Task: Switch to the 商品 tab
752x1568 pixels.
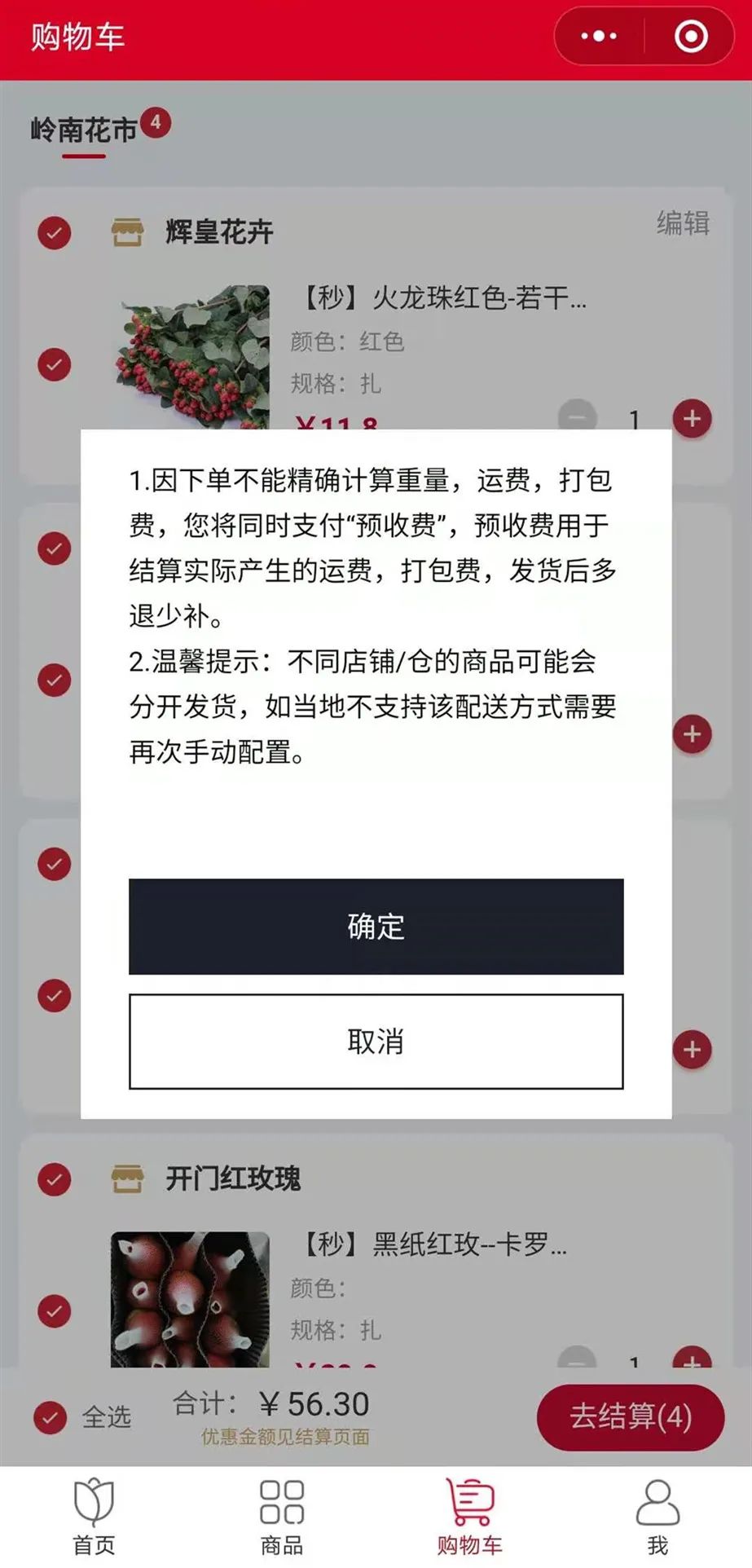Action: 282,1517
